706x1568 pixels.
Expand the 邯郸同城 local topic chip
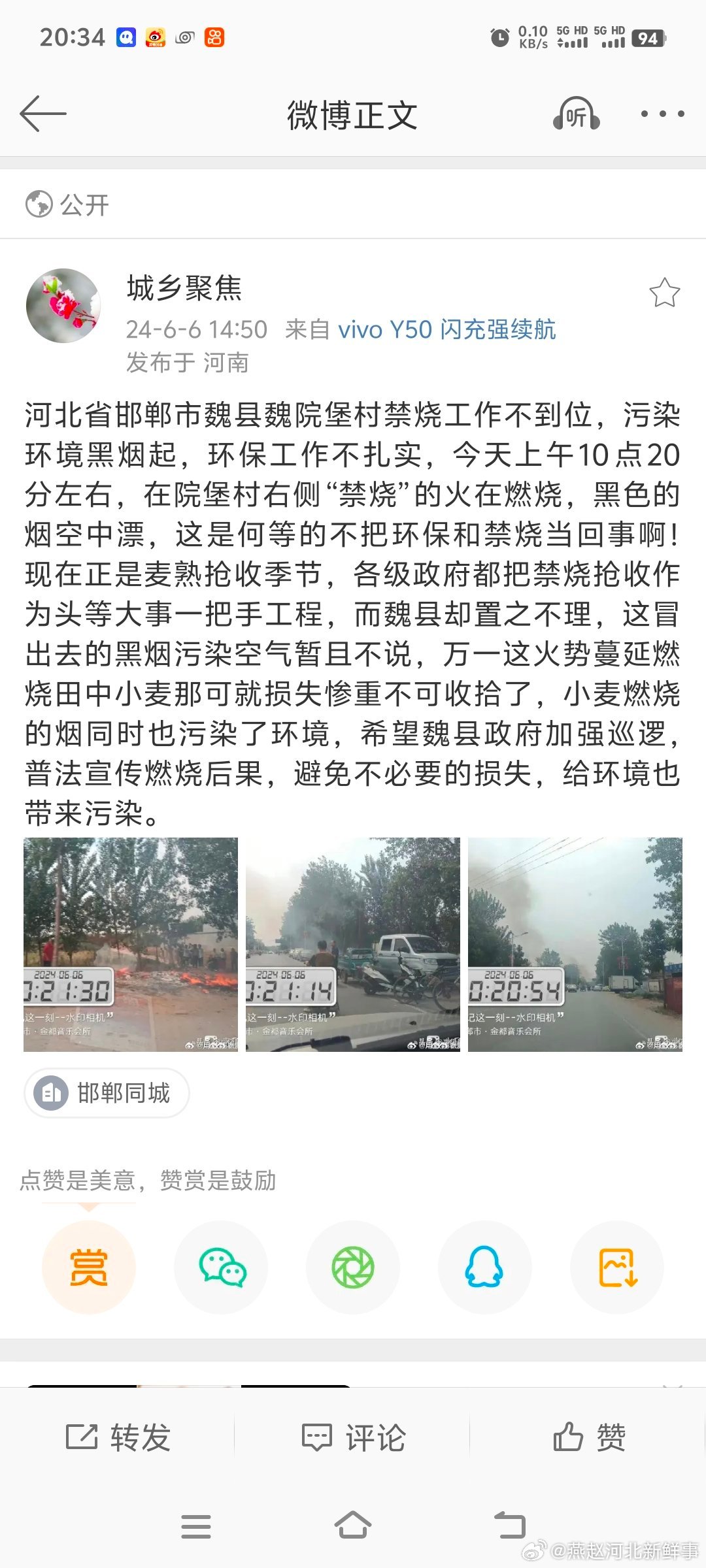click(x=107, y=1093)
